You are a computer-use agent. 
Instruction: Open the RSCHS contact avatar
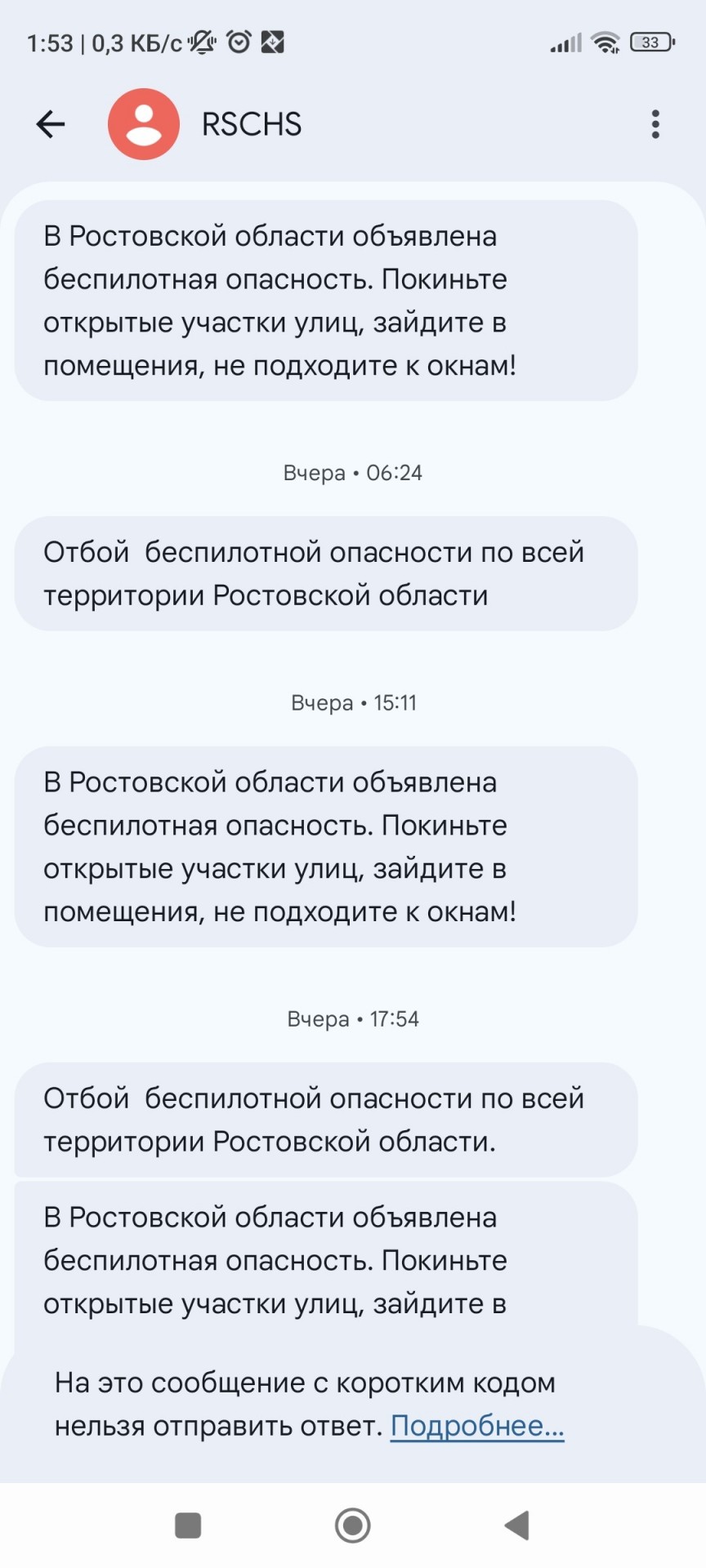[144, 124]
